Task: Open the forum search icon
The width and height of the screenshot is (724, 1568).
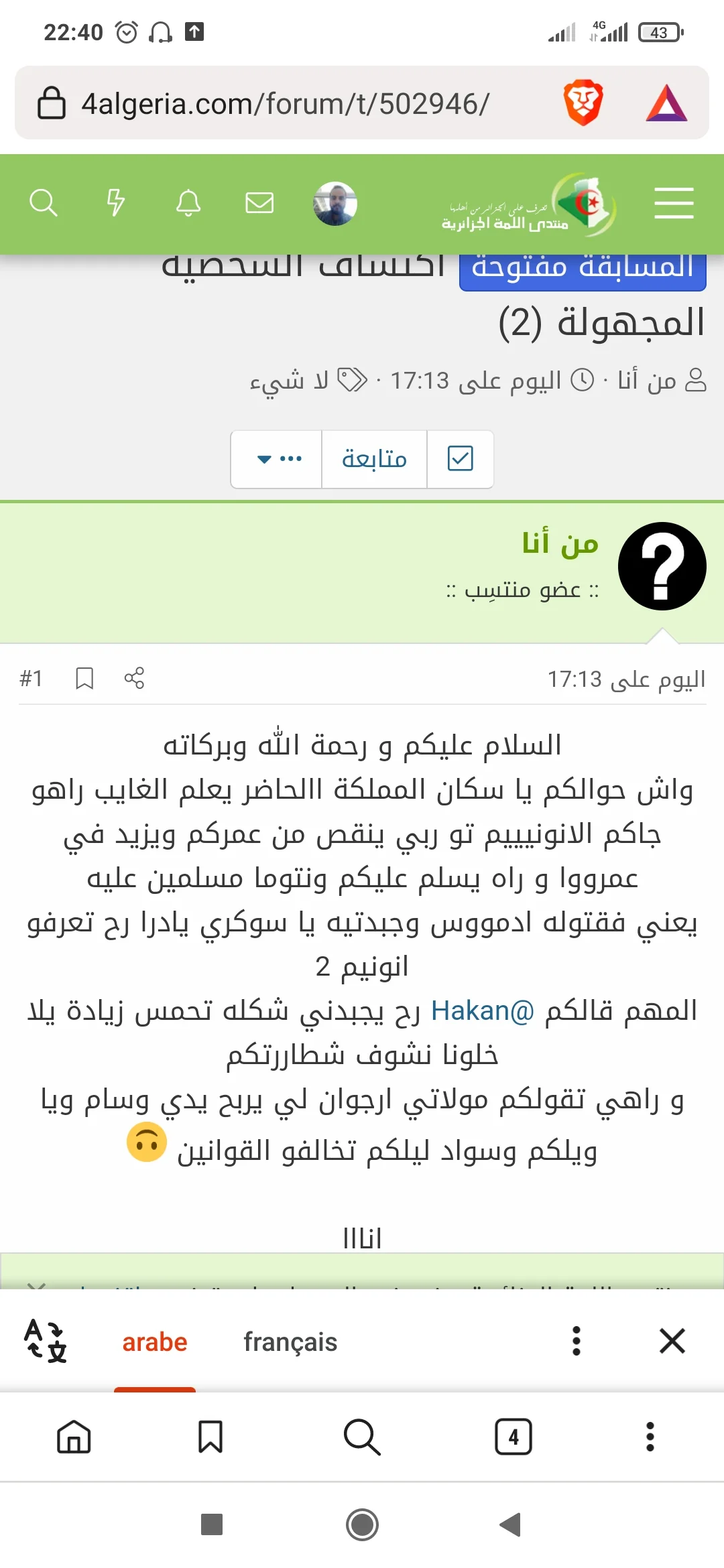Action: pyautogui.click(x=44, y=202)
